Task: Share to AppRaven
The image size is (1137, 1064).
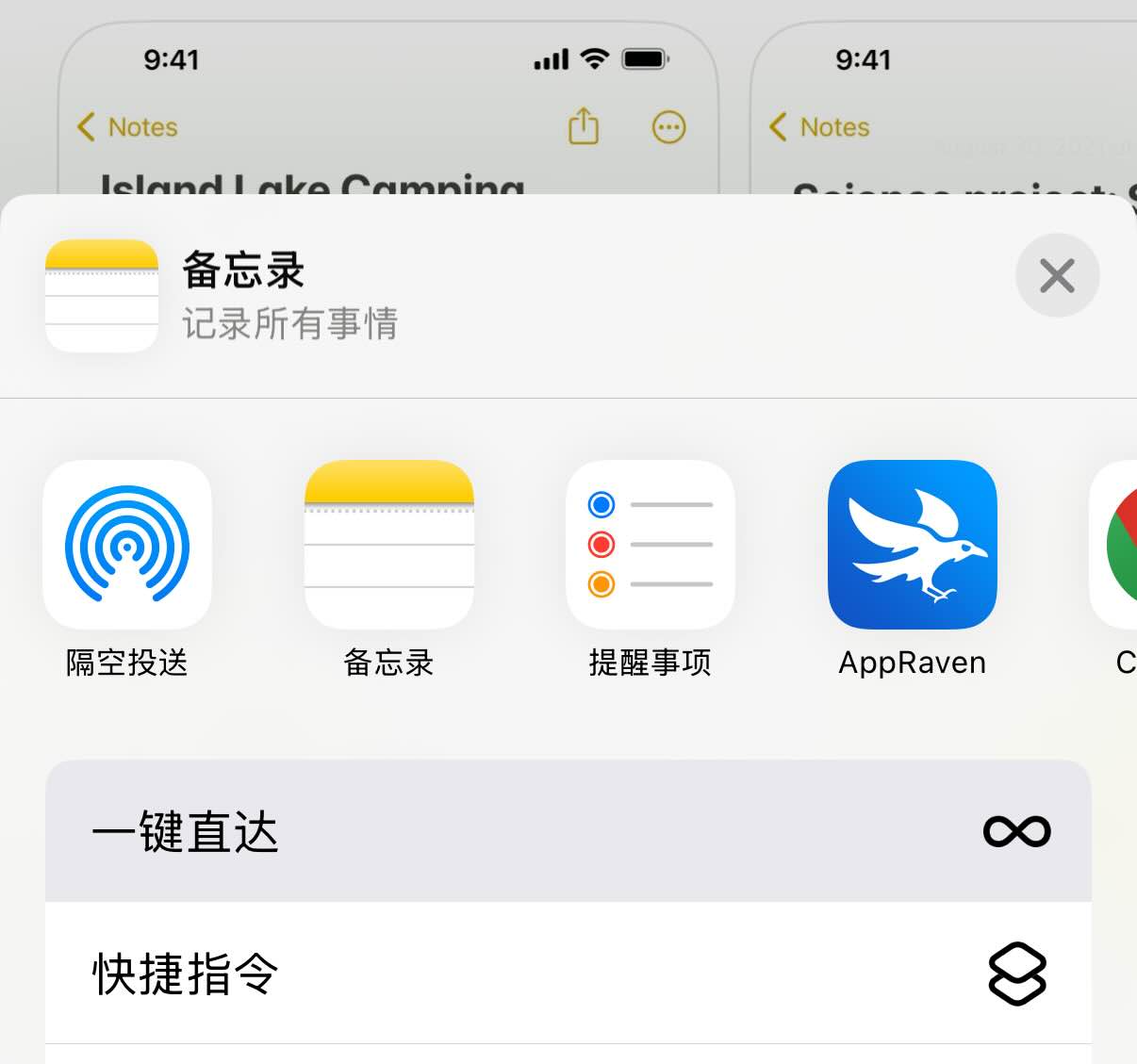Action: click(912, 545)
